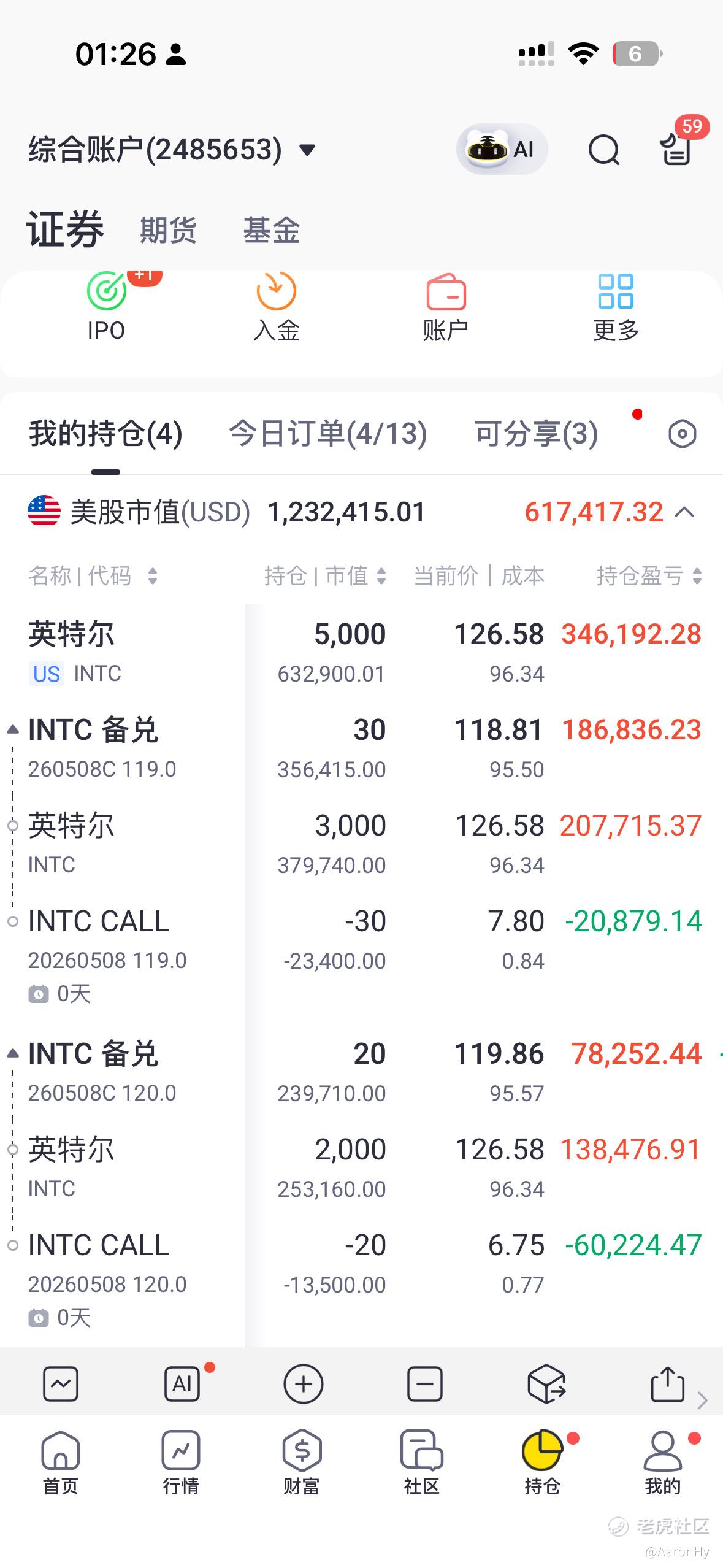Open the account selector dropdown 综合账户
Viewport: 723px width, 1568px height.
pos(172,150)
